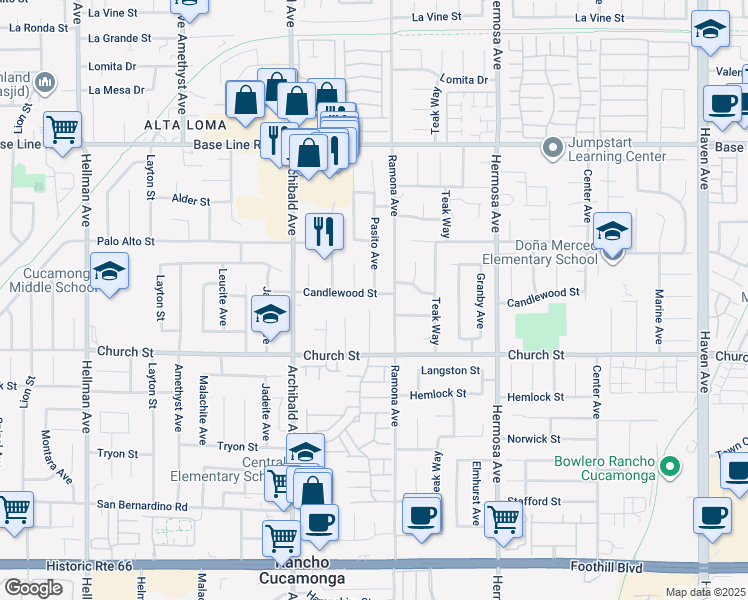Select the cafe marker beside Haven Ave near Foothill Blvd
The width and height of the screenshot is (748, 600).
[714, 515]
